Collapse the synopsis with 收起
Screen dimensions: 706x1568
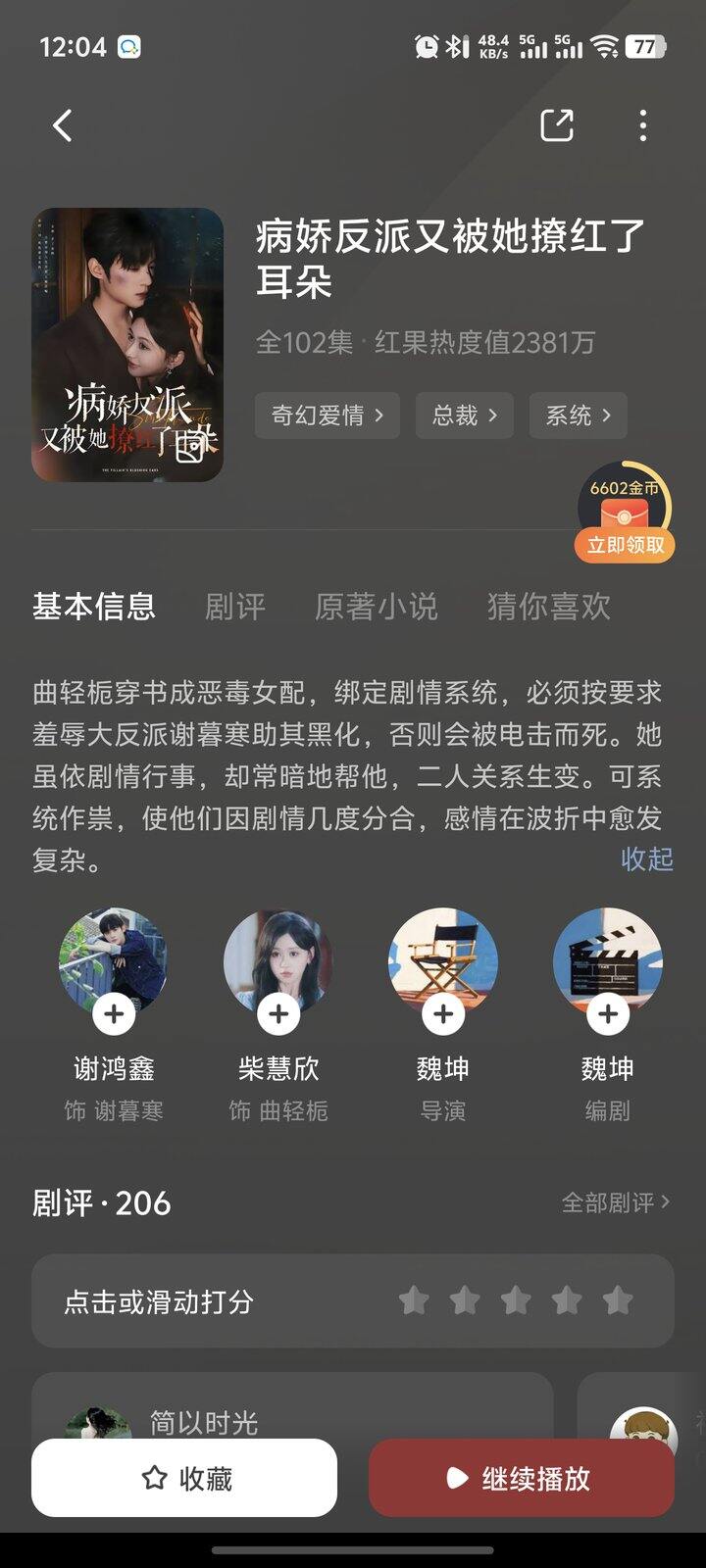[x=646, y=859]
